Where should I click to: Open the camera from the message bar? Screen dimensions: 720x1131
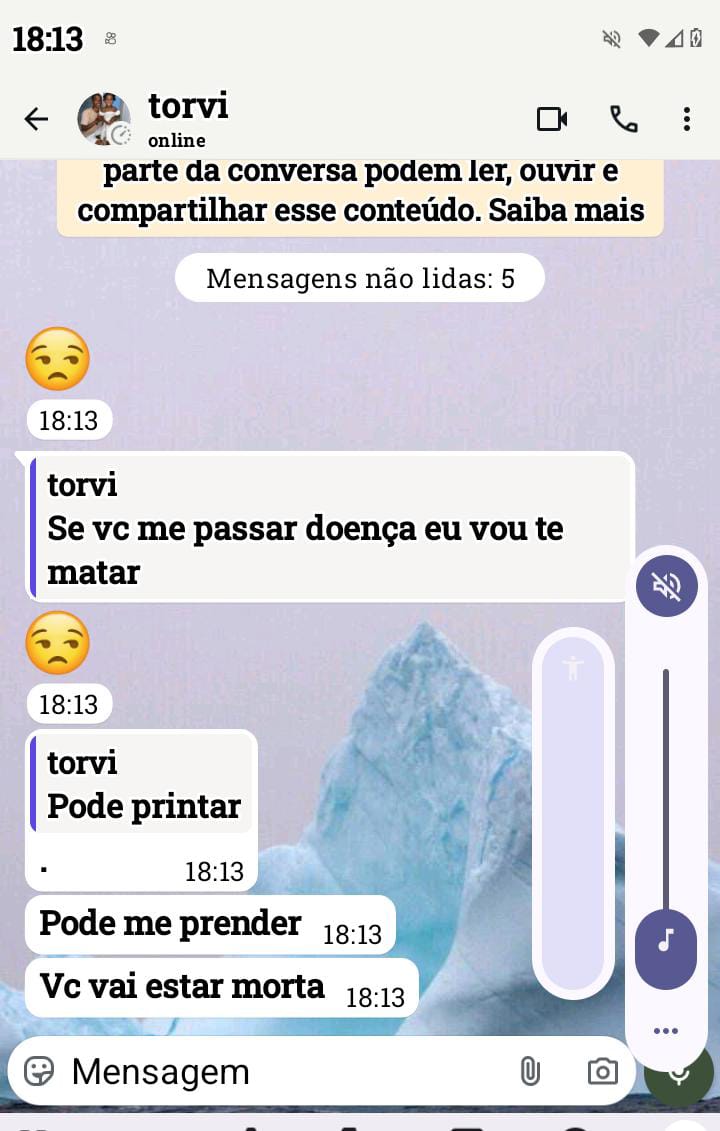tap(602, 1071)
